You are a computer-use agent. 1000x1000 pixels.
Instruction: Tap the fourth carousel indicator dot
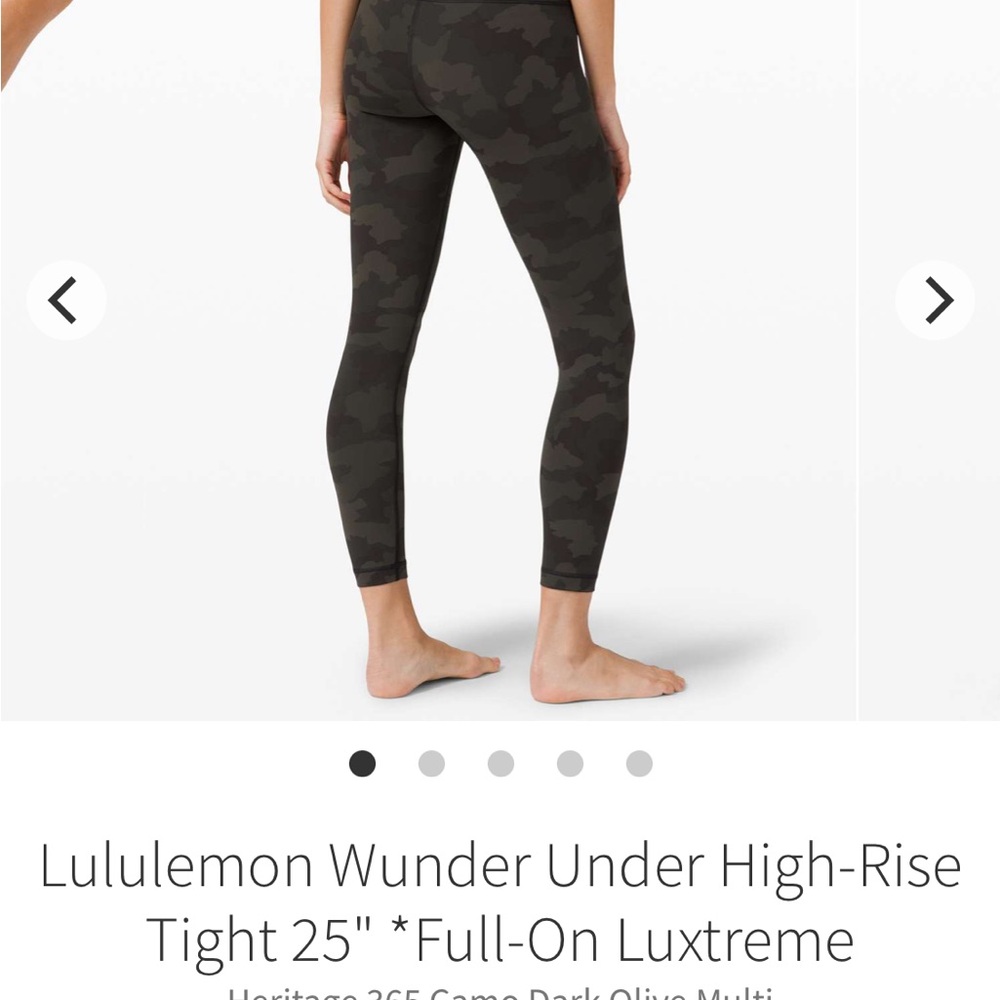click(x=570, y=764)
